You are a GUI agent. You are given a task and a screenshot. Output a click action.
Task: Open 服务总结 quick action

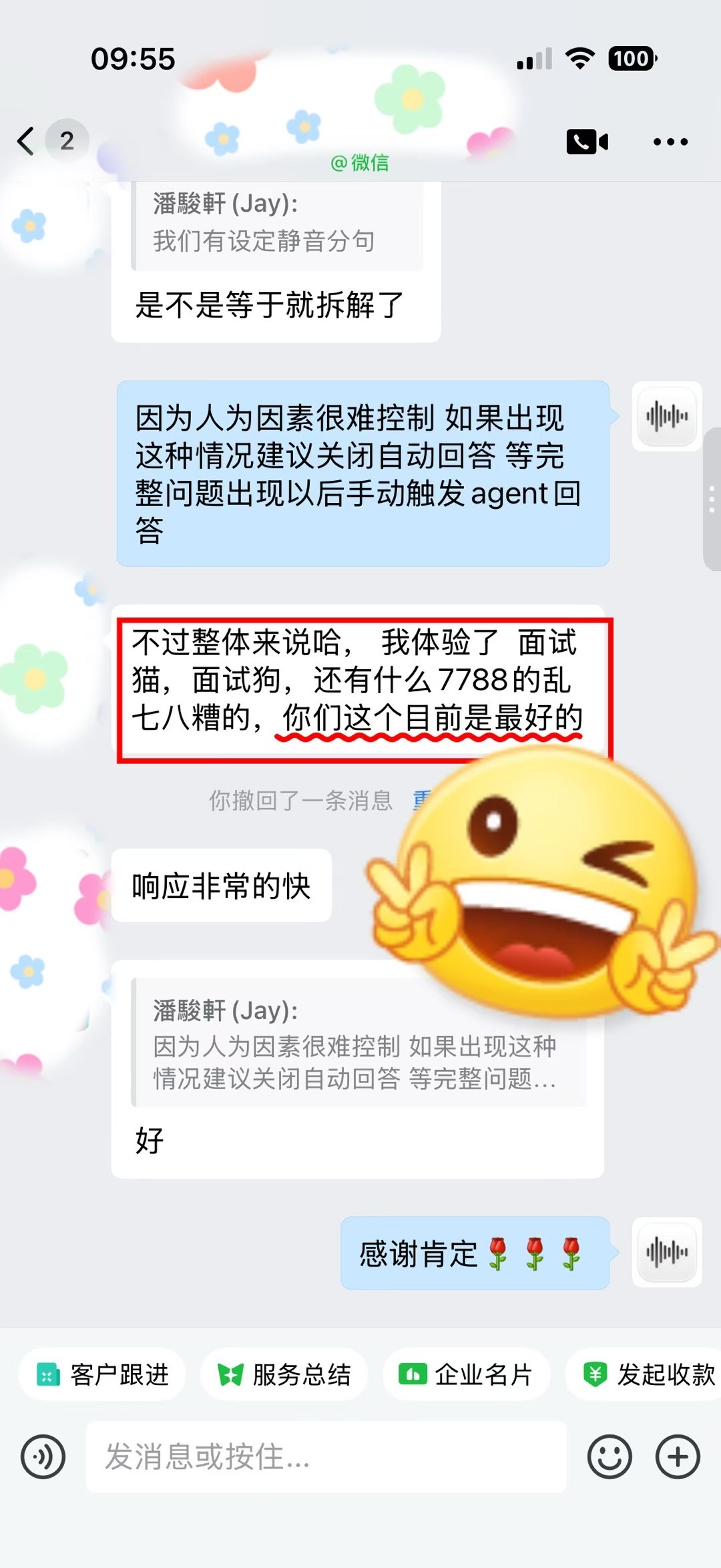(284, 1374)
